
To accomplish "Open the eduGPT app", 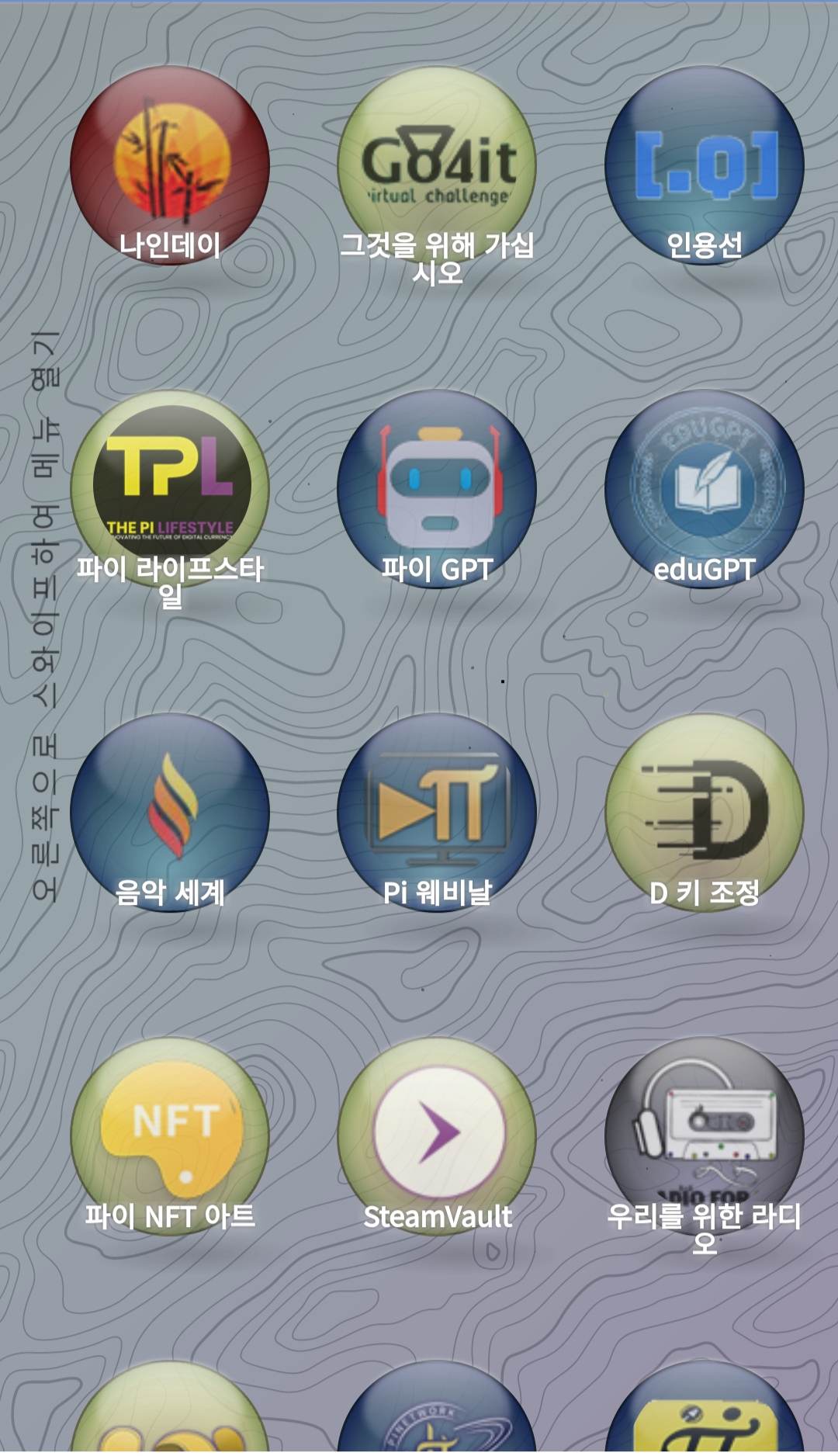I will coord(705,489).
